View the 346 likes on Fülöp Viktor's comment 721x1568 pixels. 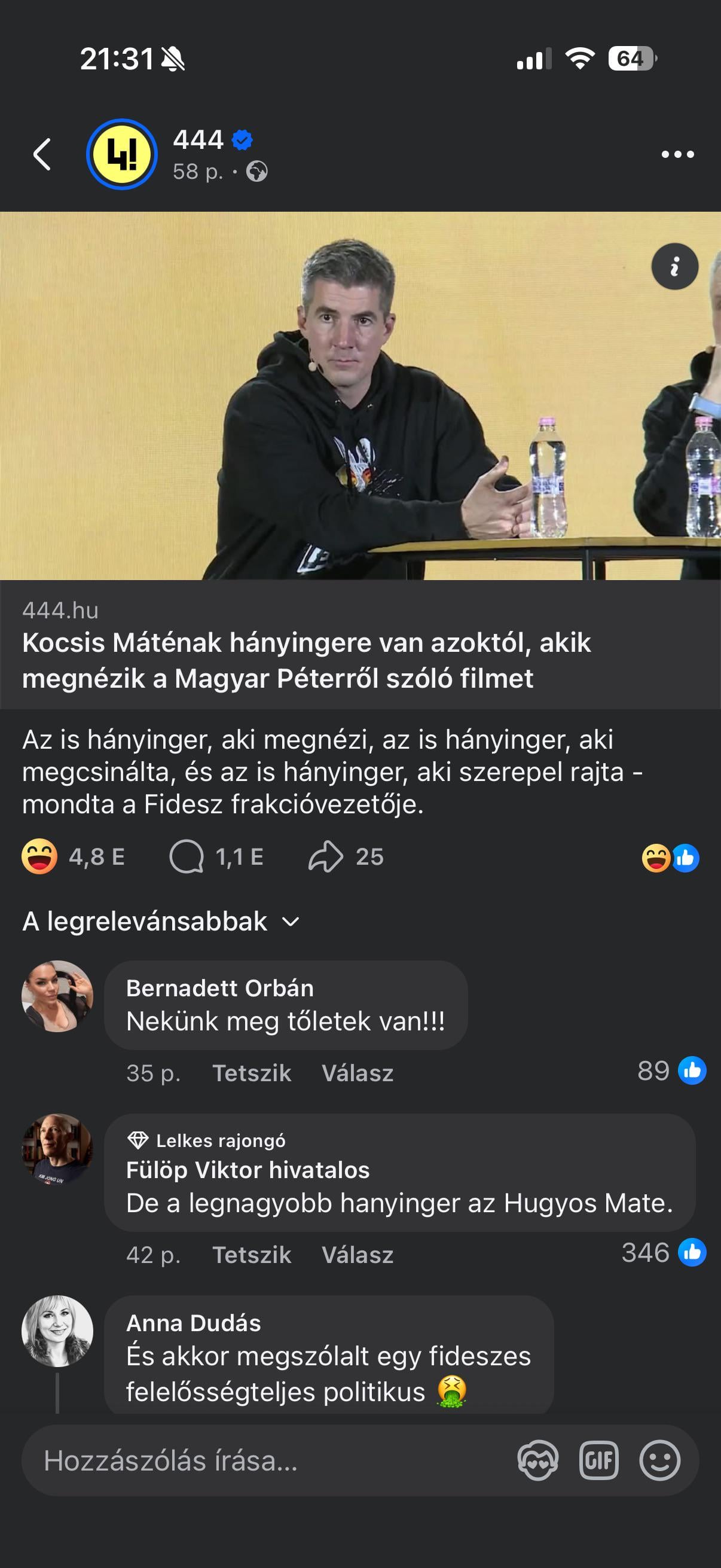662,1253
